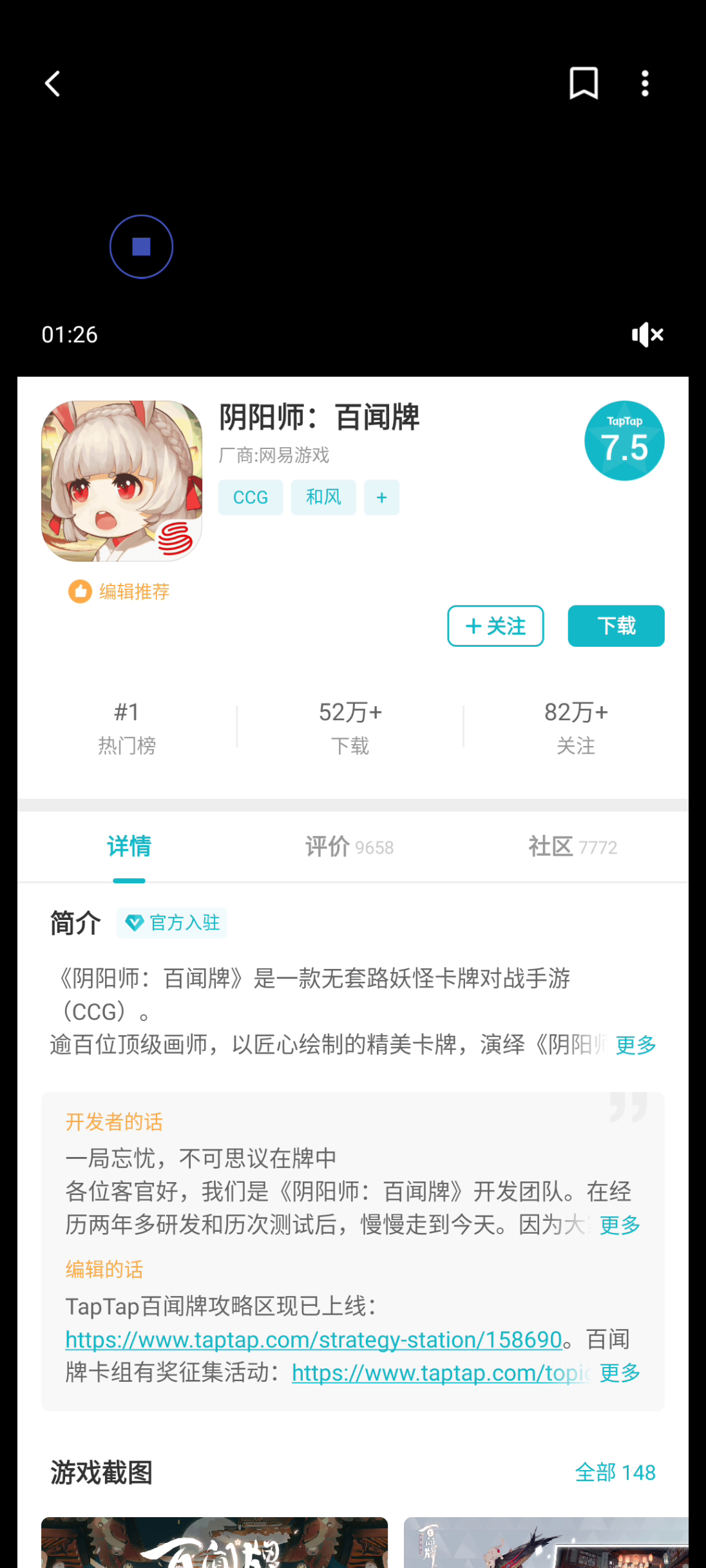Expand 编辑的话 with 更多
Viewport: 706px width, 1568px height.
(x=620, y=1373)
